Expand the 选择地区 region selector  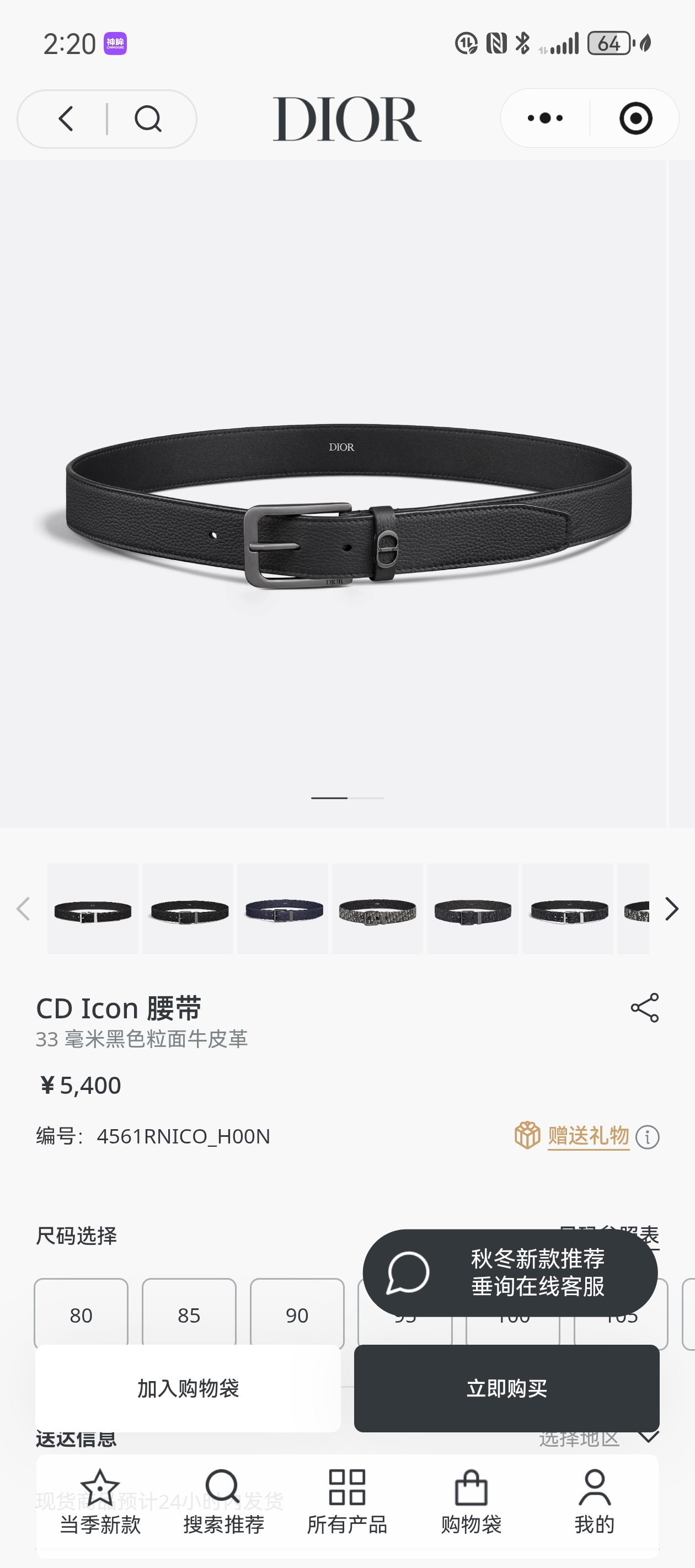(x=648, y=1438)
